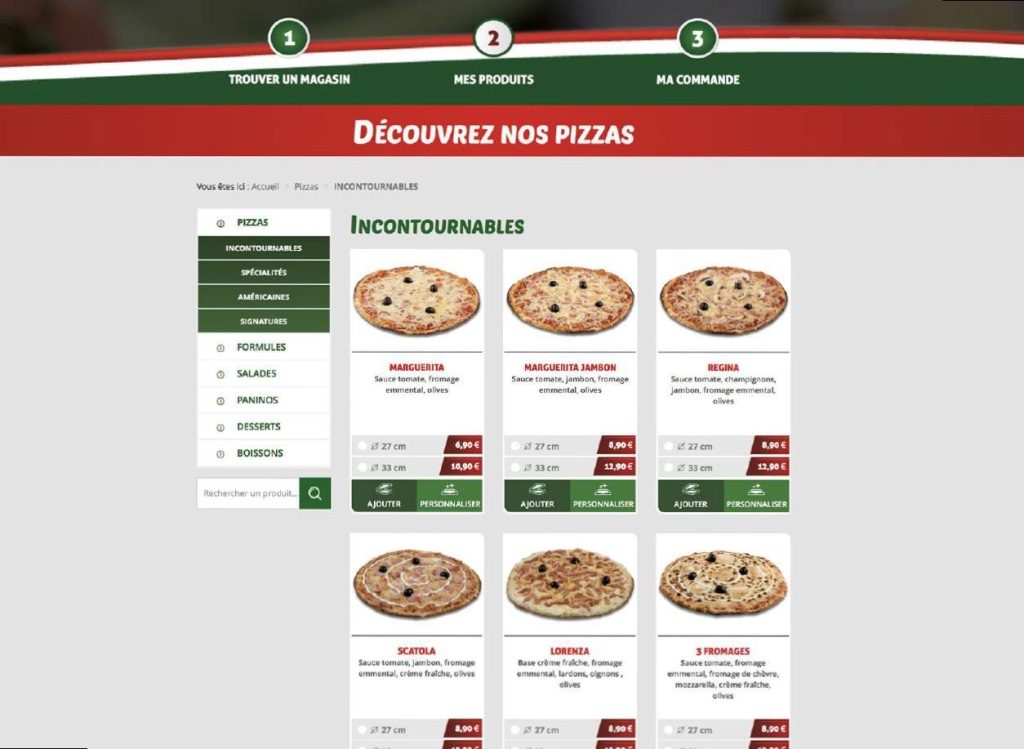The image size is (1024, 749).
Task: Open the Scatola pizza card
Action: [x=417, y=651]
